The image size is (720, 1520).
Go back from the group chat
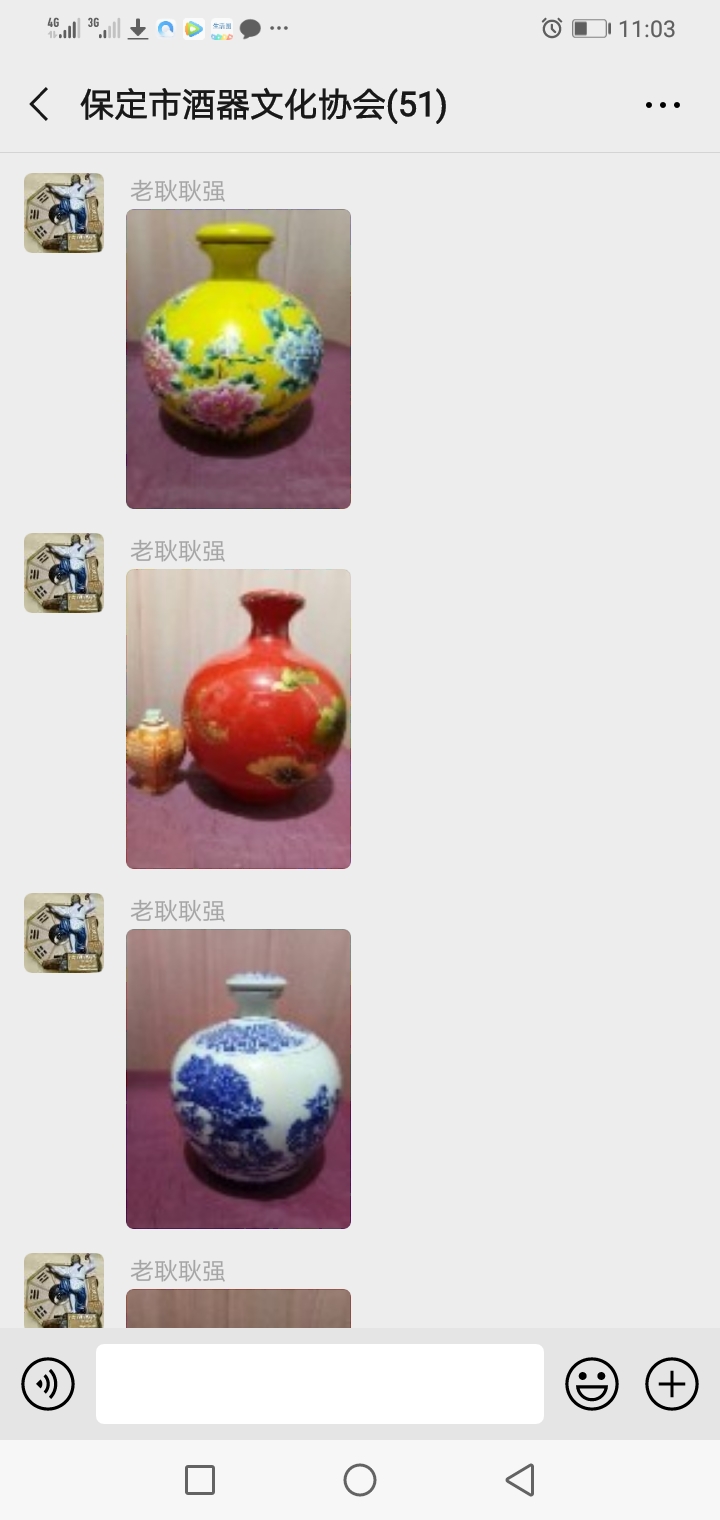click(39, 104)
